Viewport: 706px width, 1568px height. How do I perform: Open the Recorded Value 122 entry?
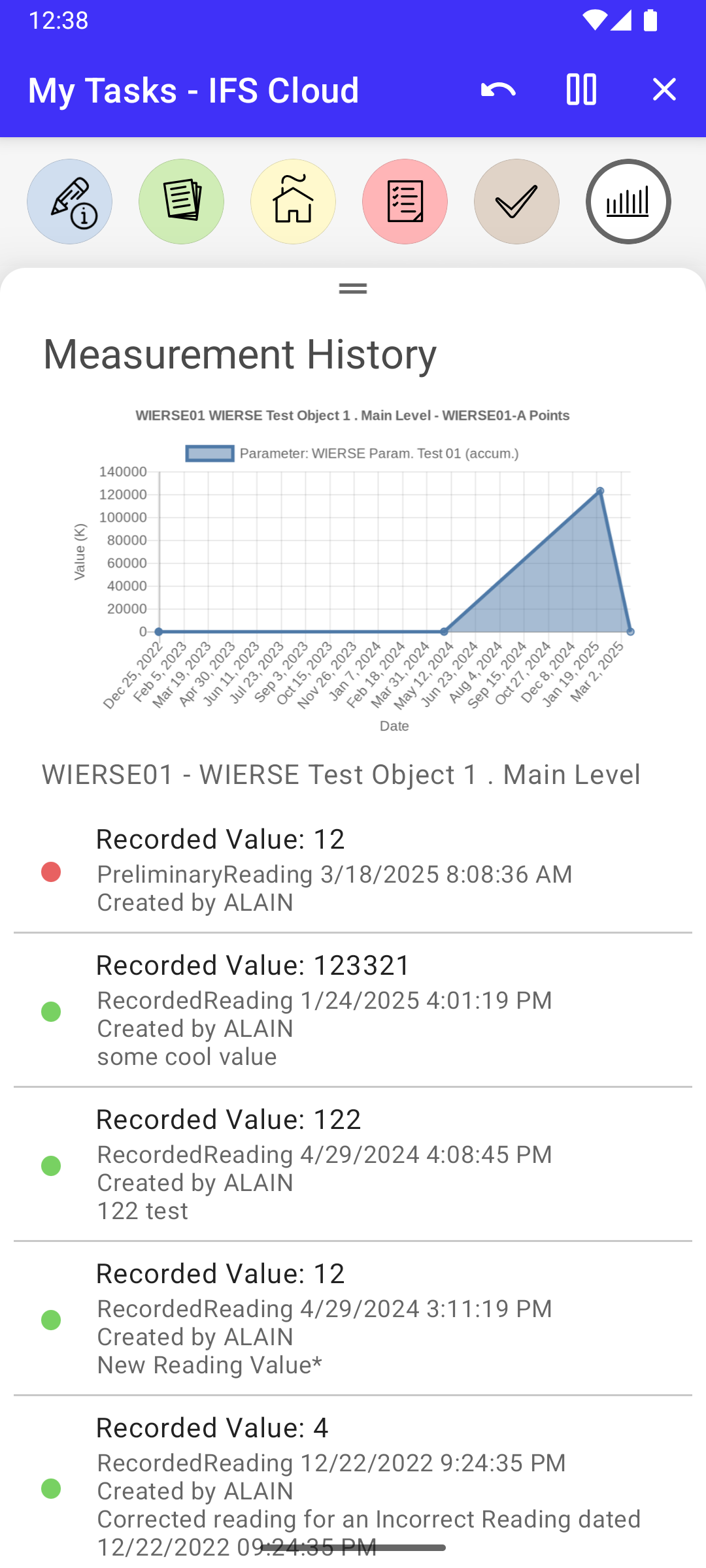pyautogui.click(x=353, y=1164)
